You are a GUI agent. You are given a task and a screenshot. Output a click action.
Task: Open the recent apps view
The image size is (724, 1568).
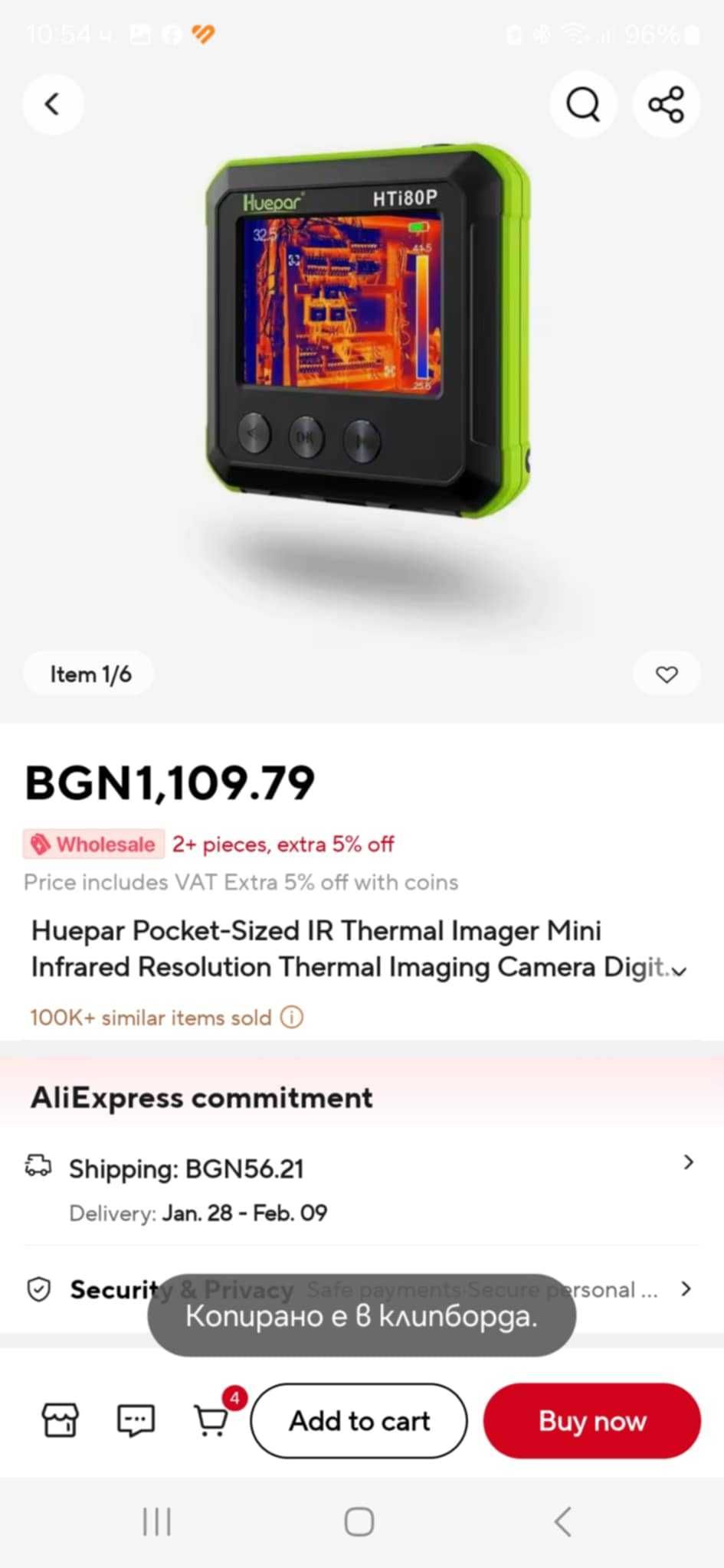[x=157, y=1522]
